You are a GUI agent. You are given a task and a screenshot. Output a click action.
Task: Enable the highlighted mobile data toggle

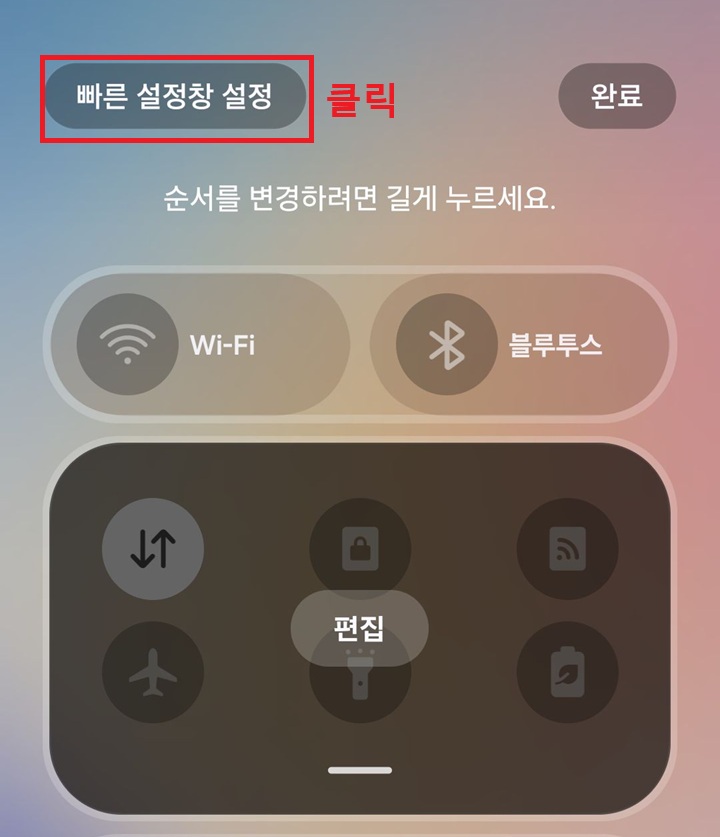pyautogui.click(x=155, y=550)
